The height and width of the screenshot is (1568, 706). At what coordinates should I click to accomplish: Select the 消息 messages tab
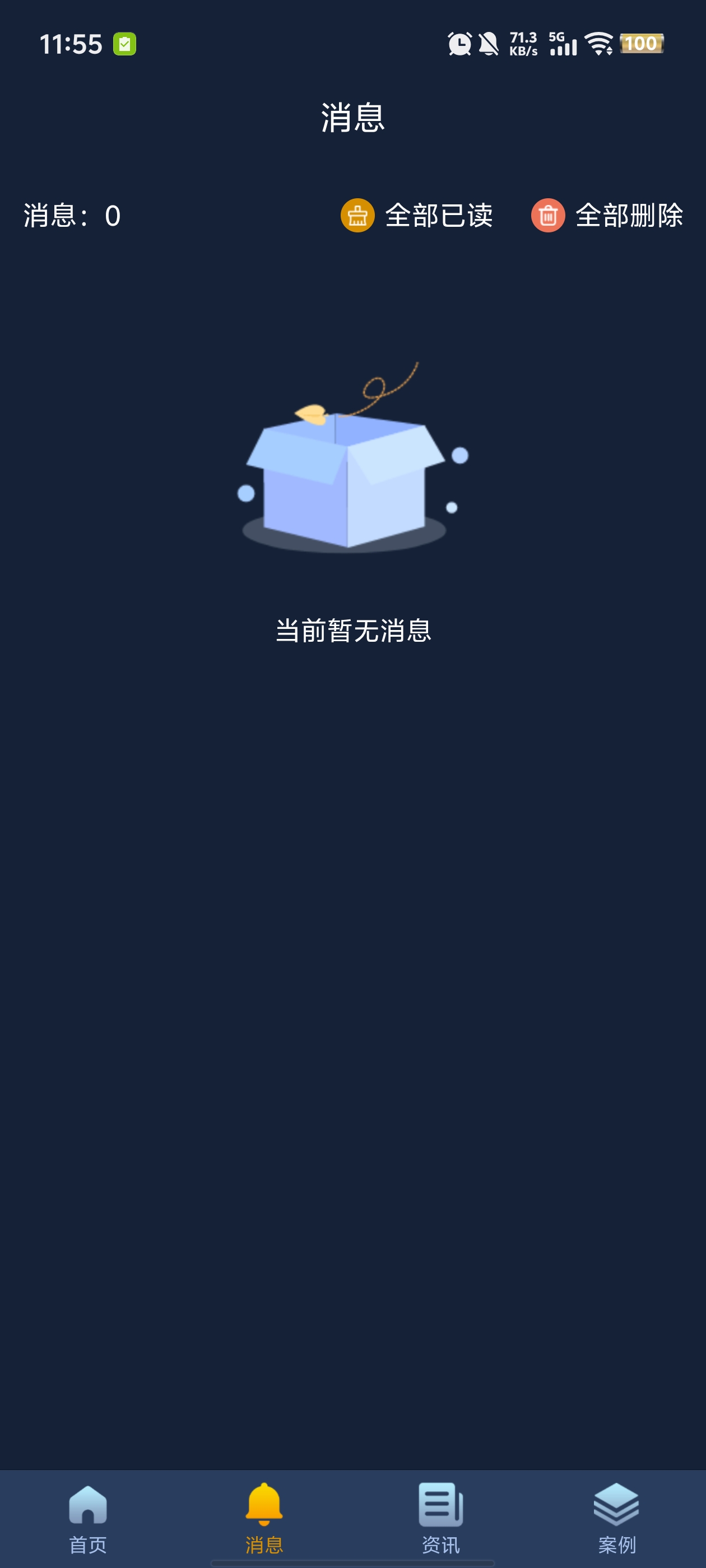[264, 1518]
